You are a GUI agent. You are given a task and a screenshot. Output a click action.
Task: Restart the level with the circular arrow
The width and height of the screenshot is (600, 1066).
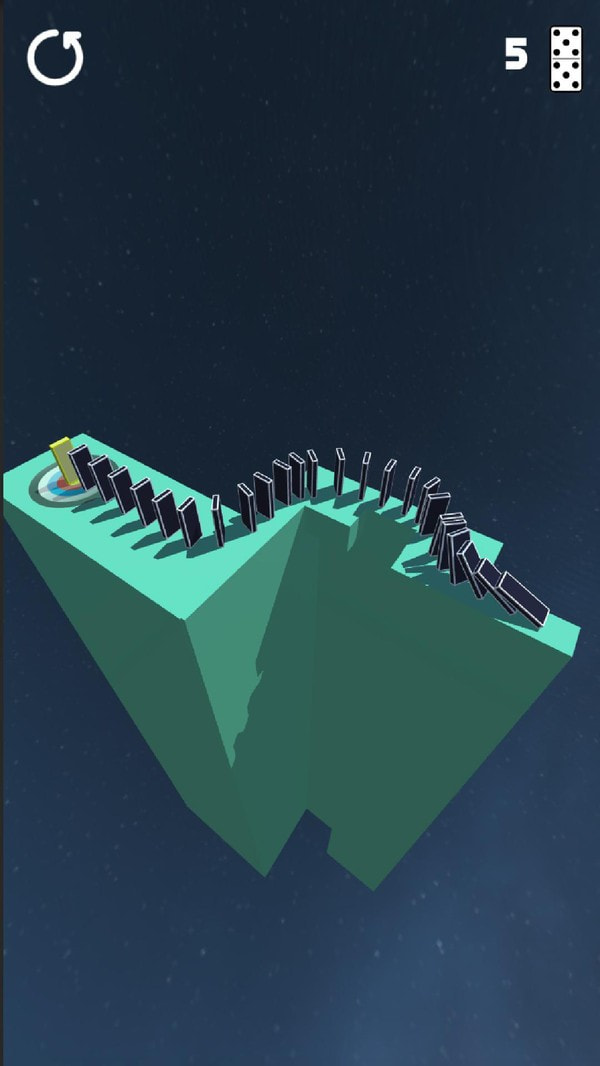point(55,57)
